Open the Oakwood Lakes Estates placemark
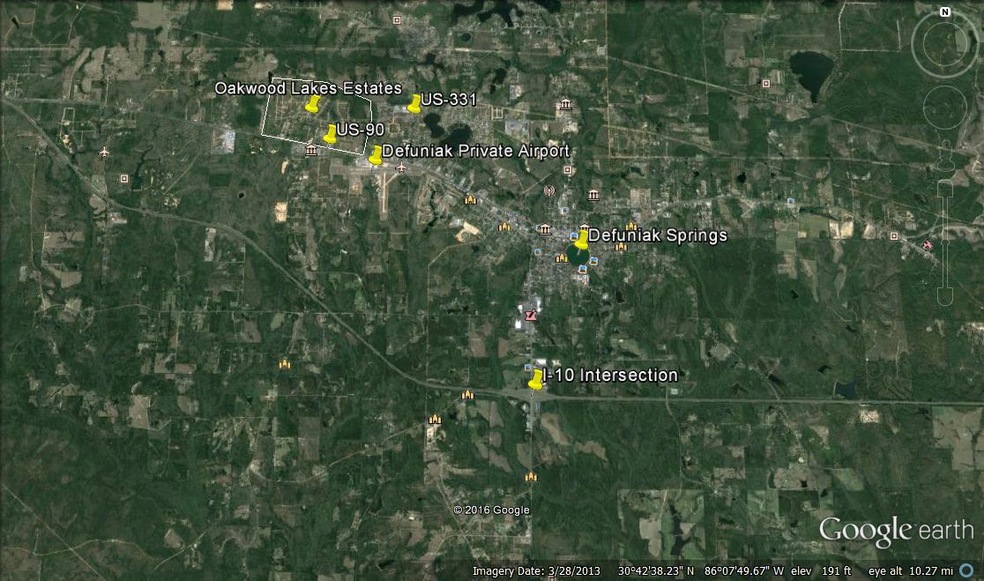This screenshot has width=984, height=581. [312, 103]
